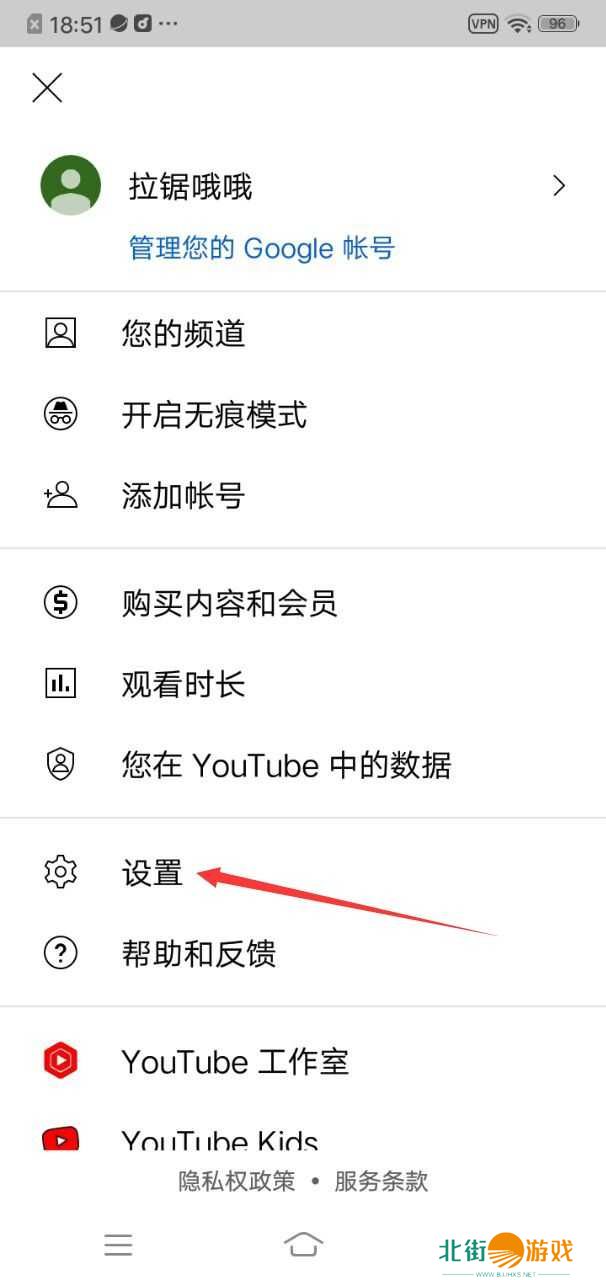This screenshot has width=606, height=1280.
Task: Close the account menu
Action: [47, 88]
